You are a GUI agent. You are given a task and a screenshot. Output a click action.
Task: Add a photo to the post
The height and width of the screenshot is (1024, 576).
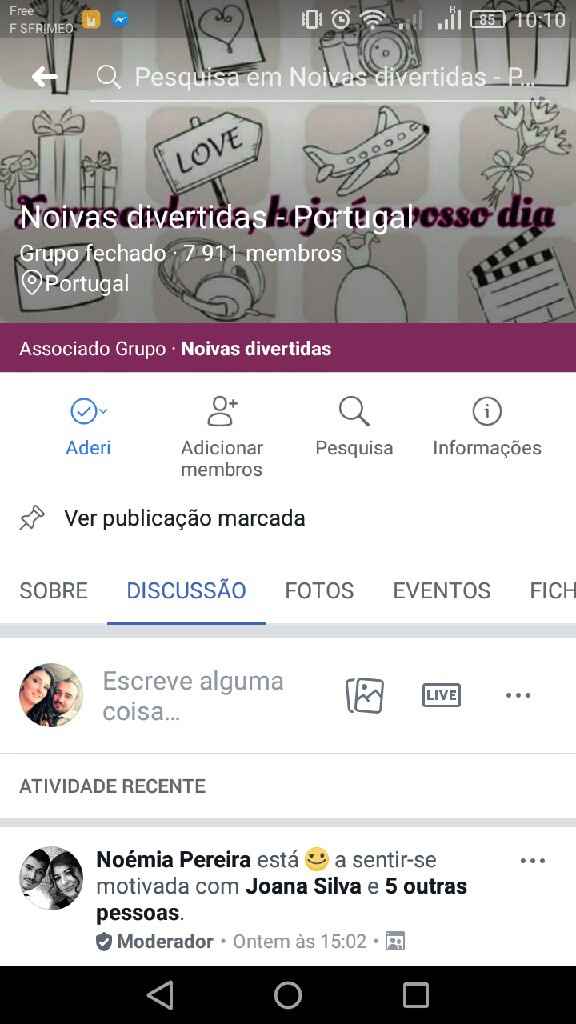[365, 696]
